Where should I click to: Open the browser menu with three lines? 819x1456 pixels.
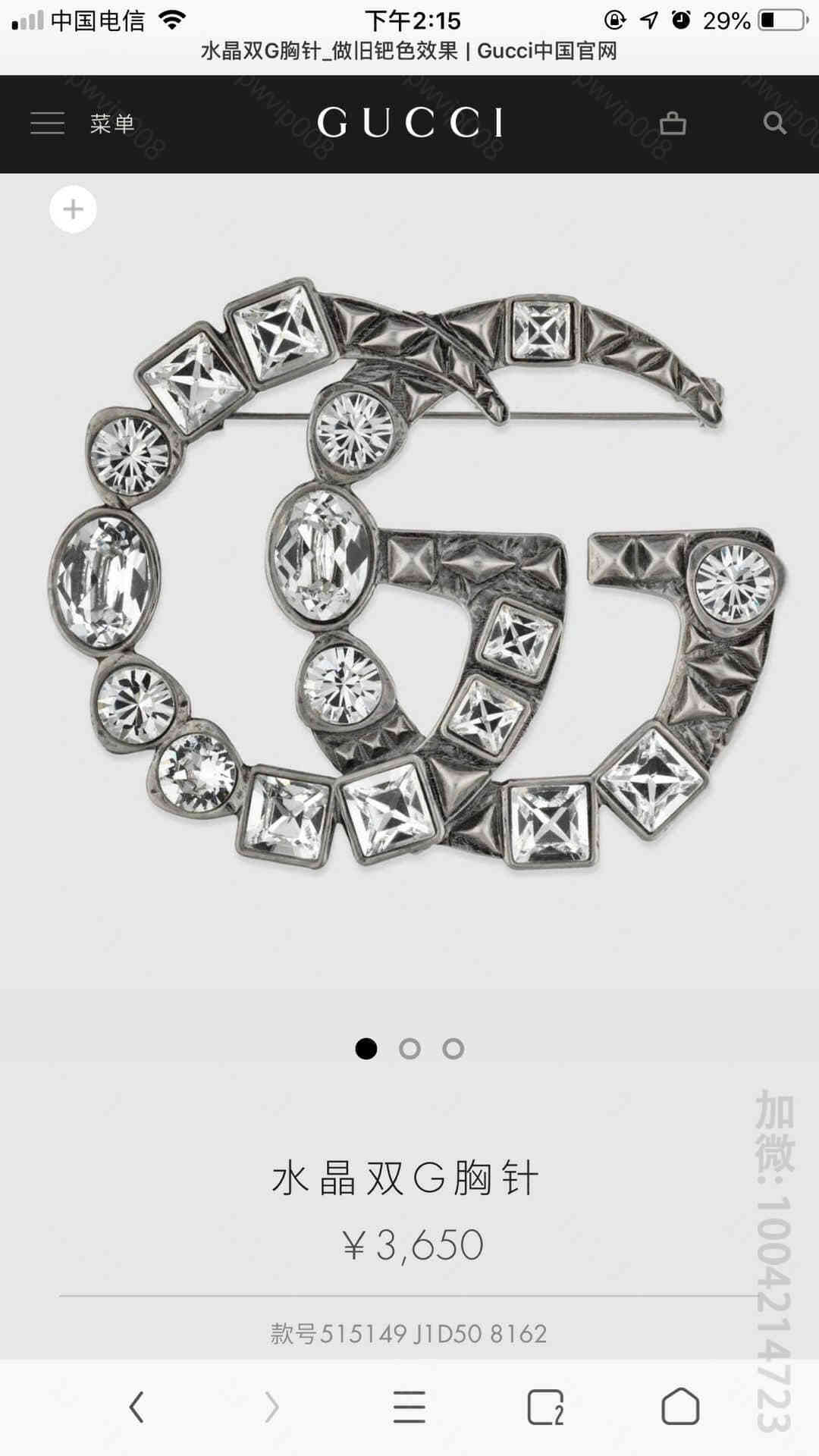point(409,1407)
